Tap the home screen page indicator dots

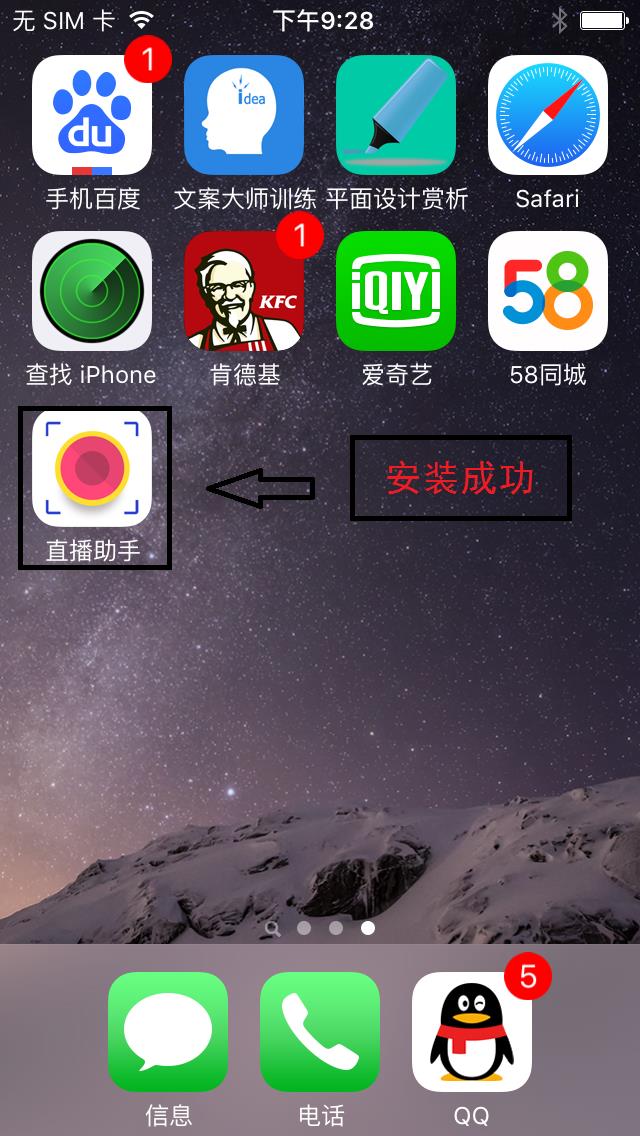320,928
